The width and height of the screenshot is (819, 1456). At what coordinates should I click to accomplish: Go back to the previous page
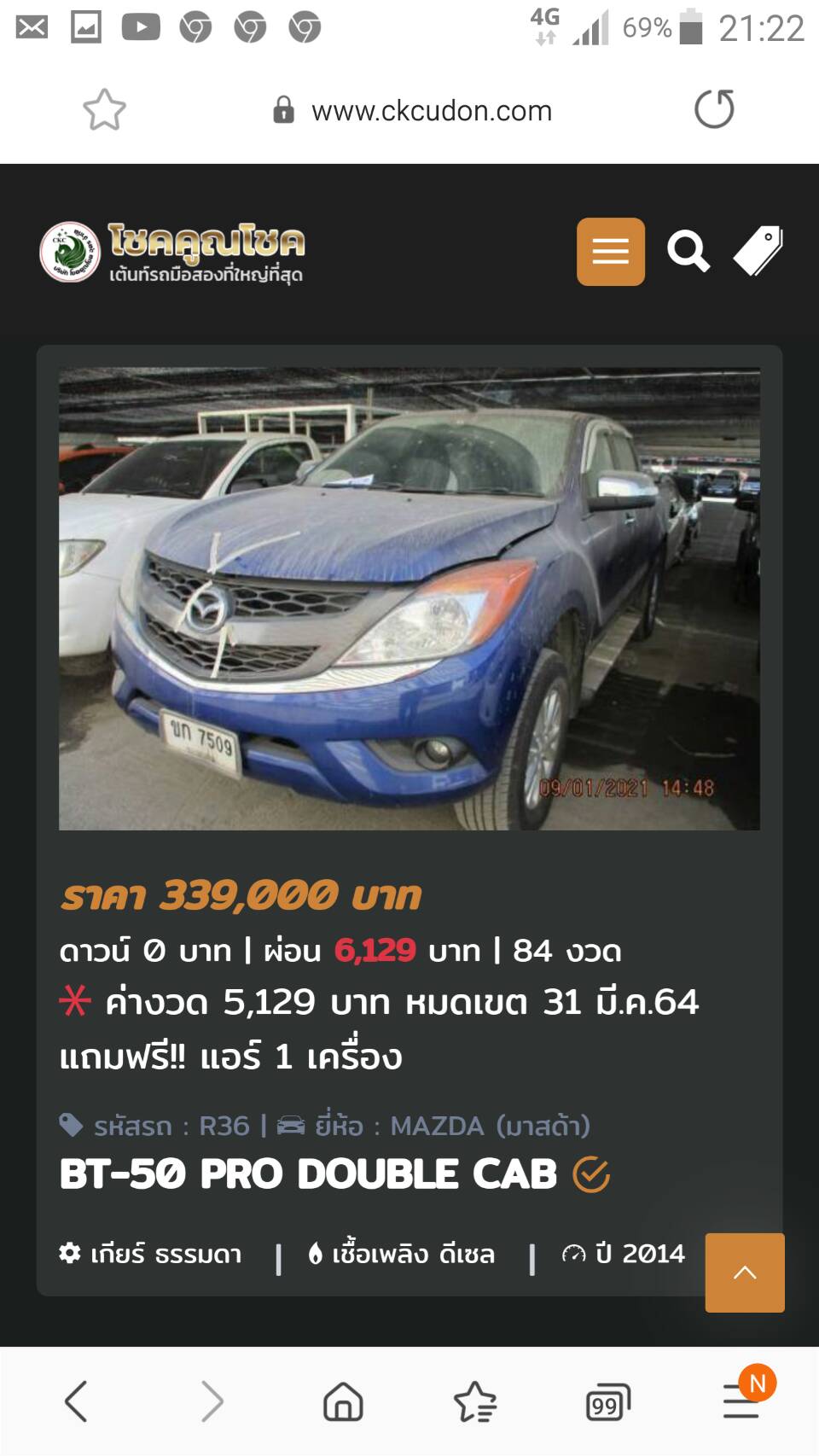(x=76, y=1401)
